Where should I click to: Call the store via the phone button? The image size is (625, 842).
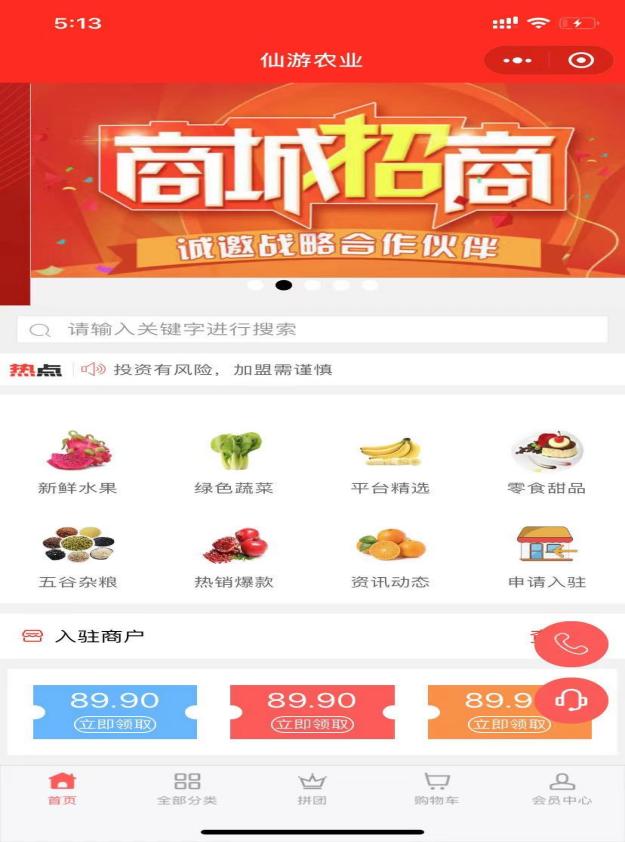tap(571, 644)
